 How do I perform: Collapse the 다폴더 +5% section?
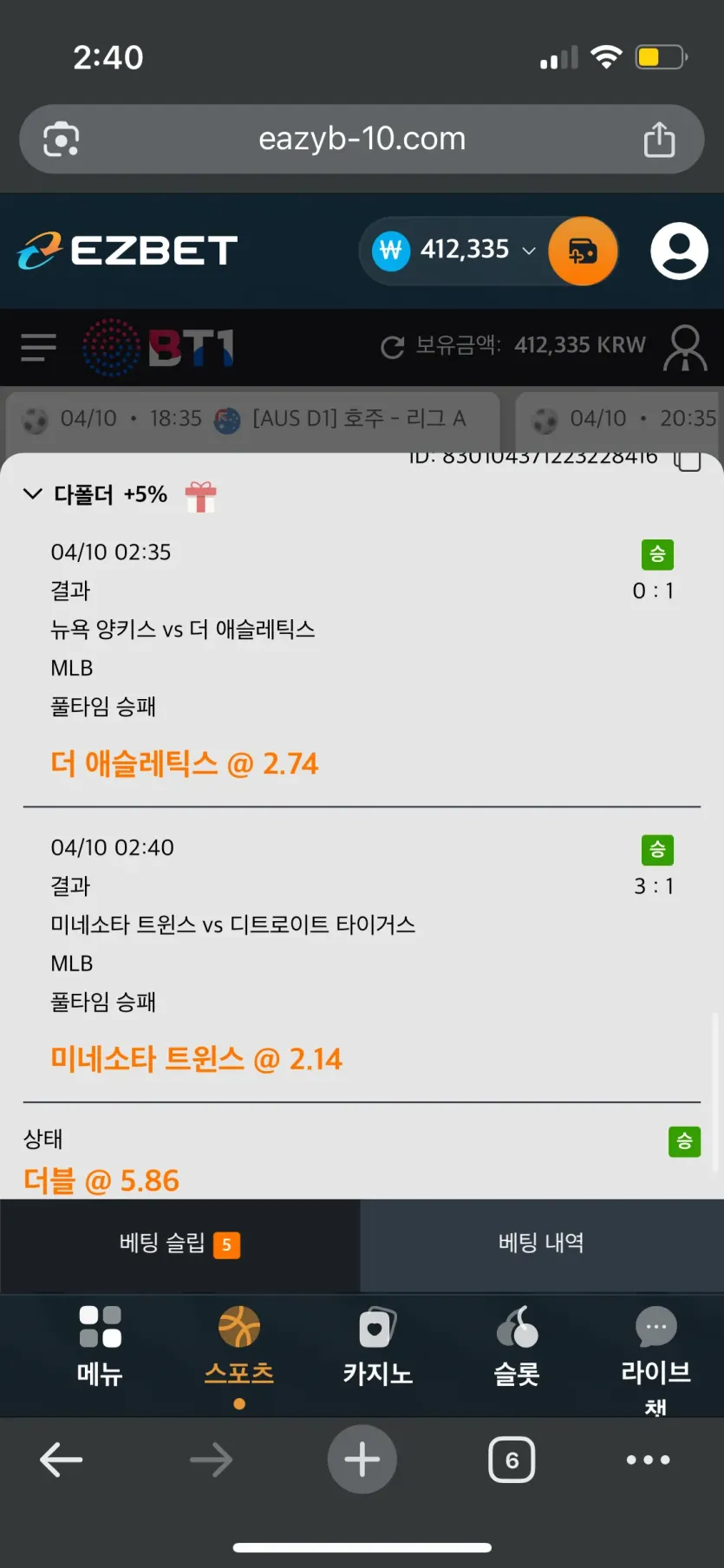point(33,493)
